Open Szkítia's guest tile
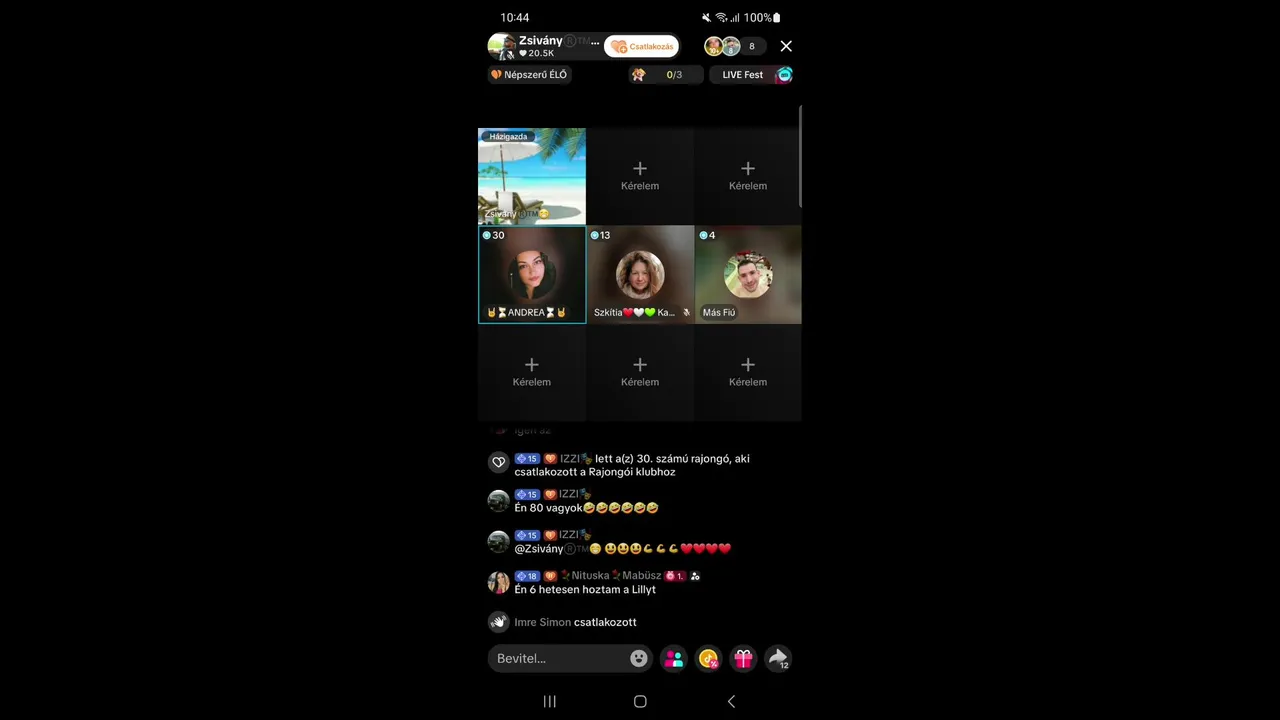 coord(640,275)
